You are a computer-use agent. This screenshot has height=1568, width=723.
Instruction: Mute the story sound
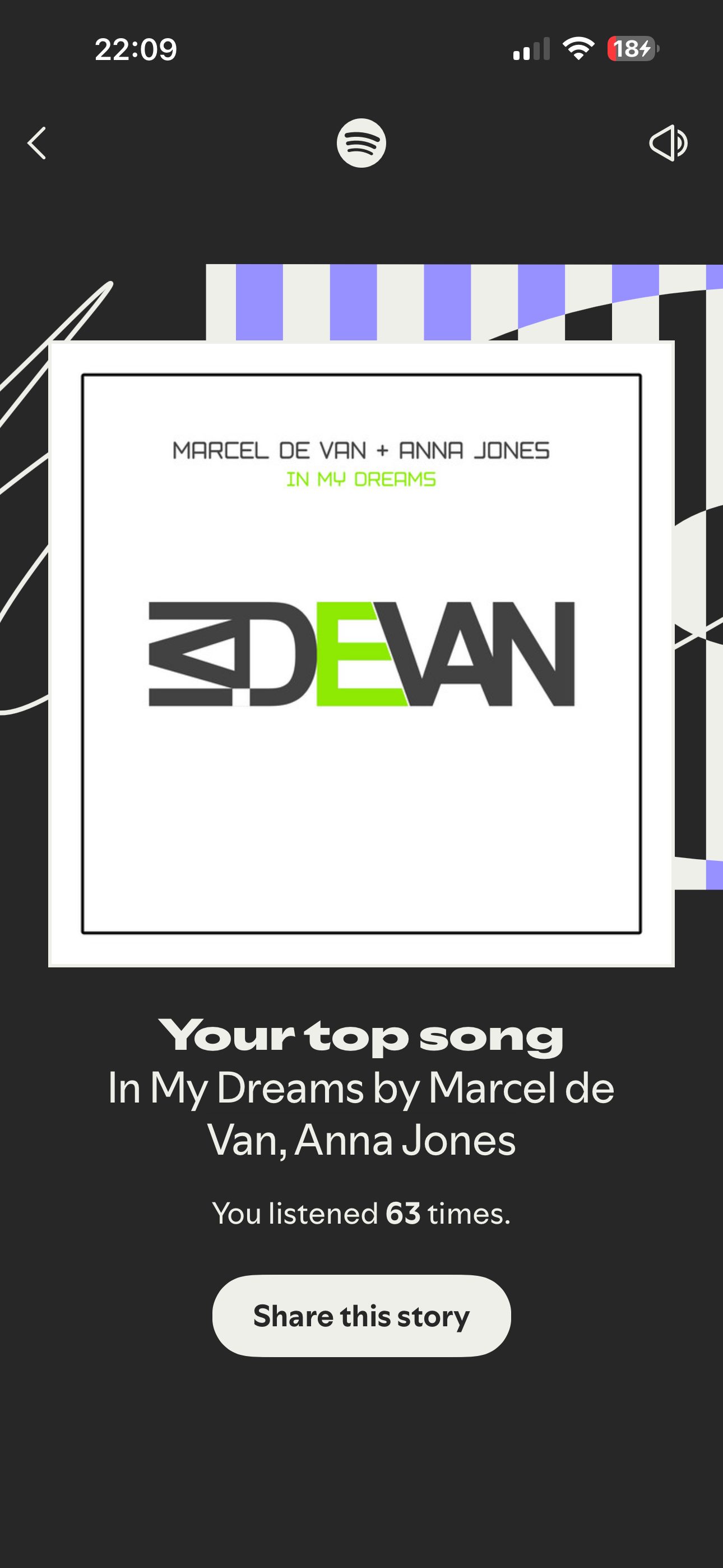click(x=668, y=144)
